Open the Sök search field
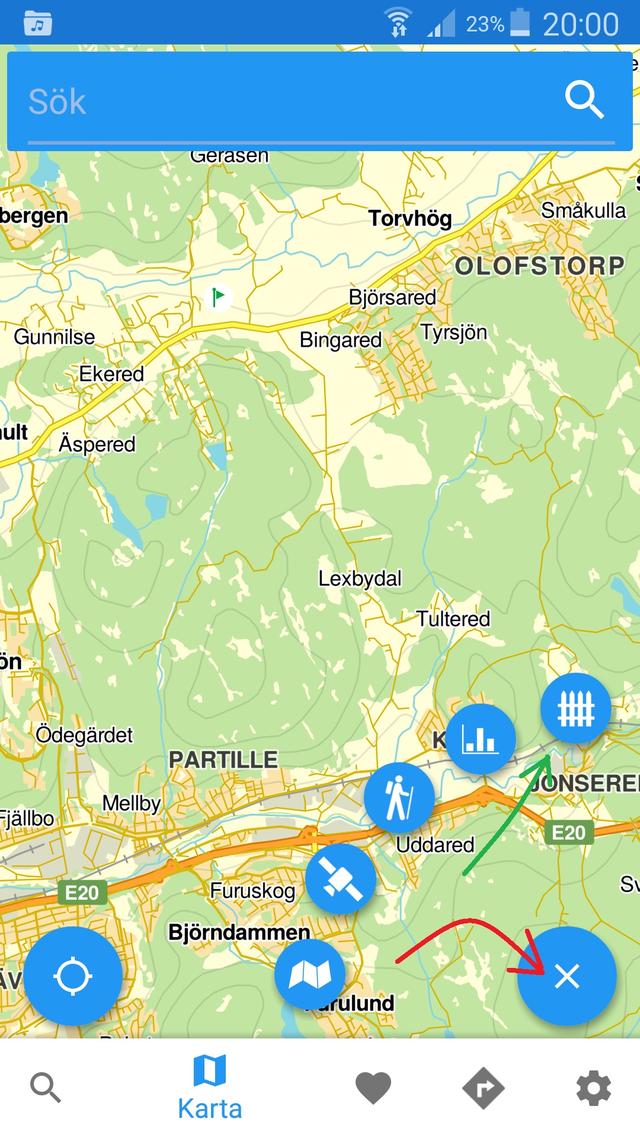 pyautogui.click(x=280, y=101)
